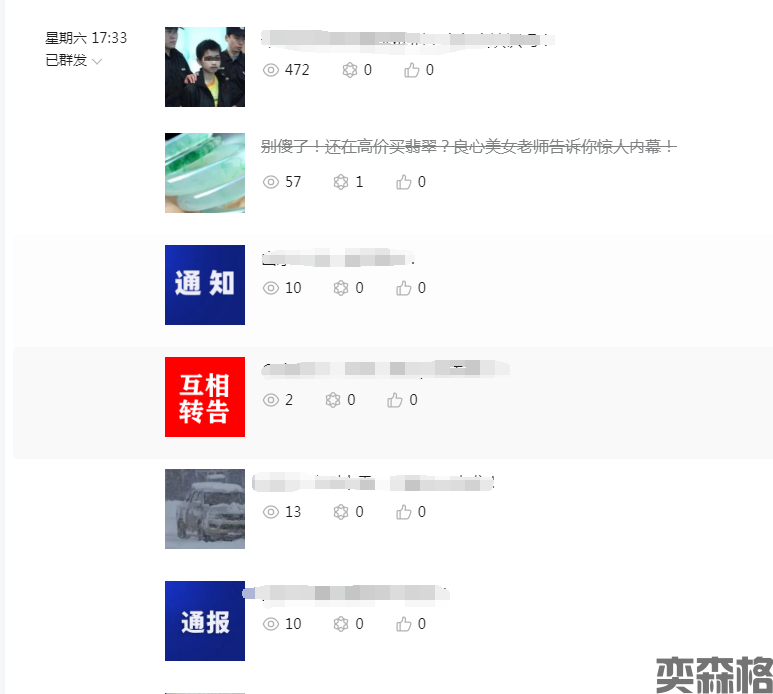This screenshot has width=773, height=694.
Task: Open the article with jade bracelet thumbnail
Action: tap(204, 173)
